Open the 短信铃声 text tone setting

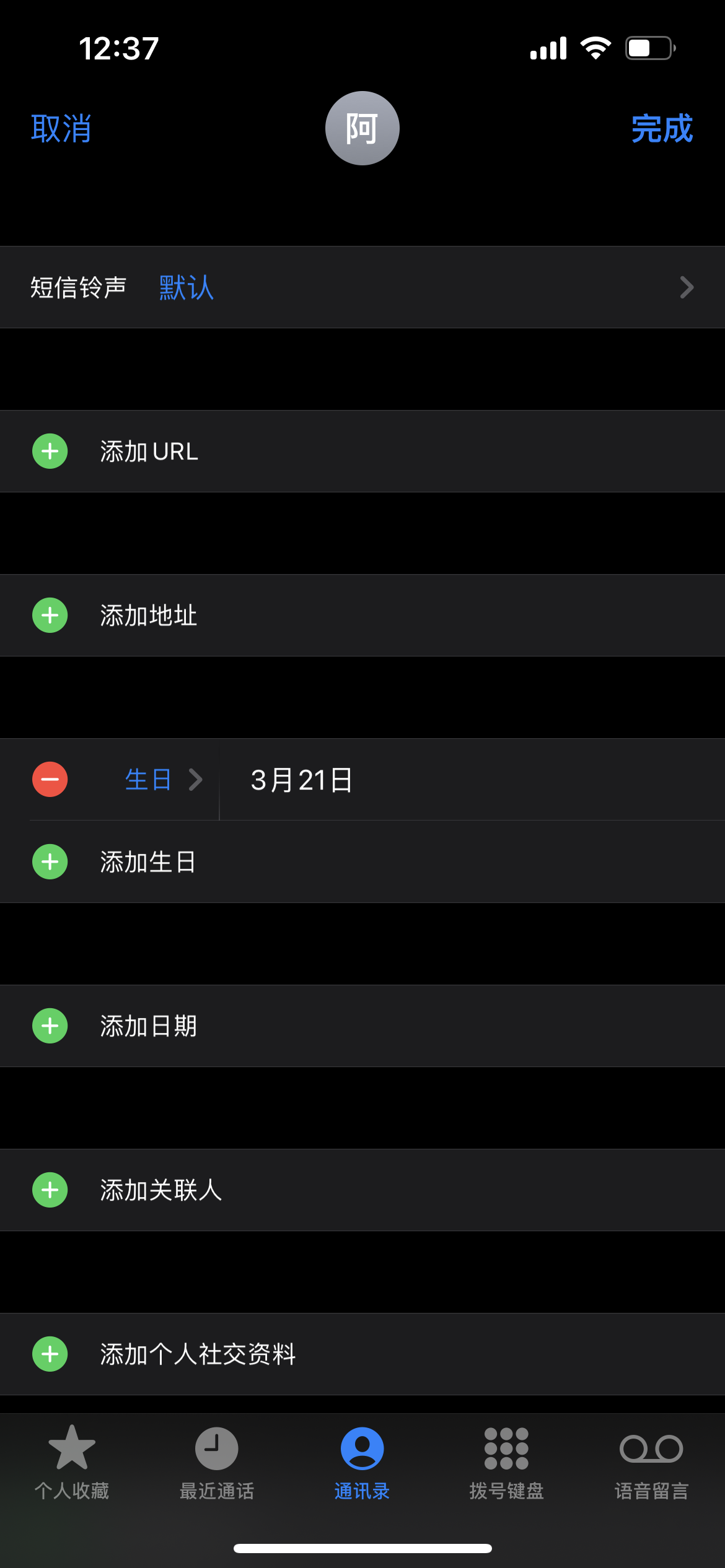click(362, 287)
